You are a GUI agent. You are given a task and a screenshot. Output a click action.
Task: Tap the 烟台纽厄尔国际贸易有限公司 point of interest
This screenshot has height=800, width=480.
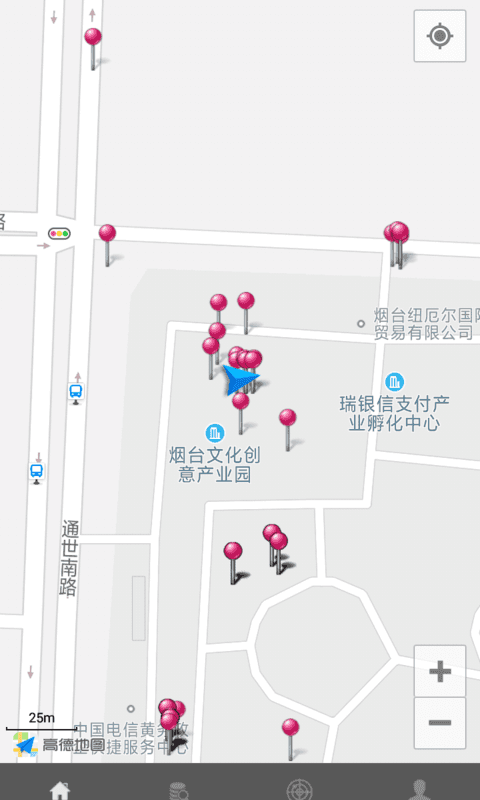tap(361, 323)
